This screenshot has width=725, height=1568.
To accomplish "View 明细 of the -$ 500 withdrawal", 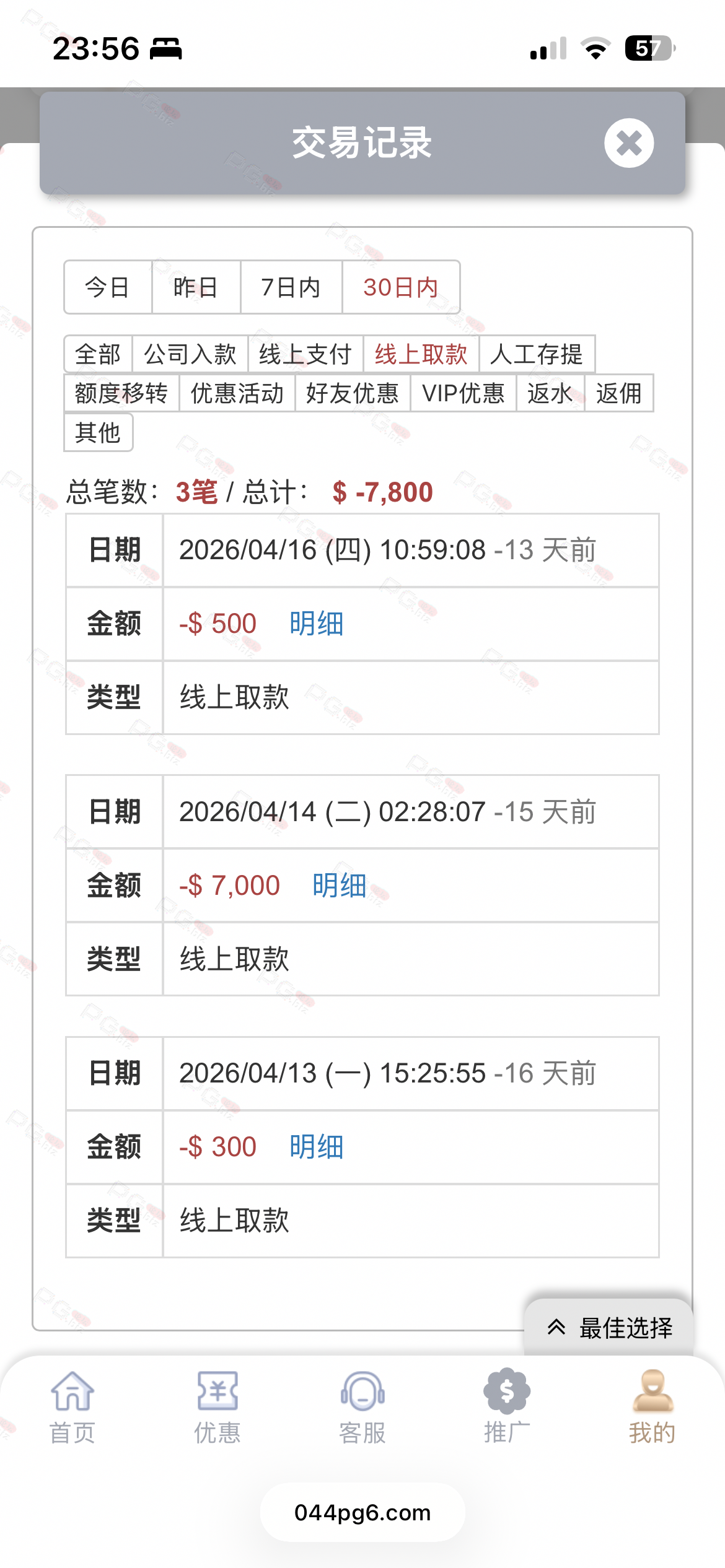I will tap(317, 624).
